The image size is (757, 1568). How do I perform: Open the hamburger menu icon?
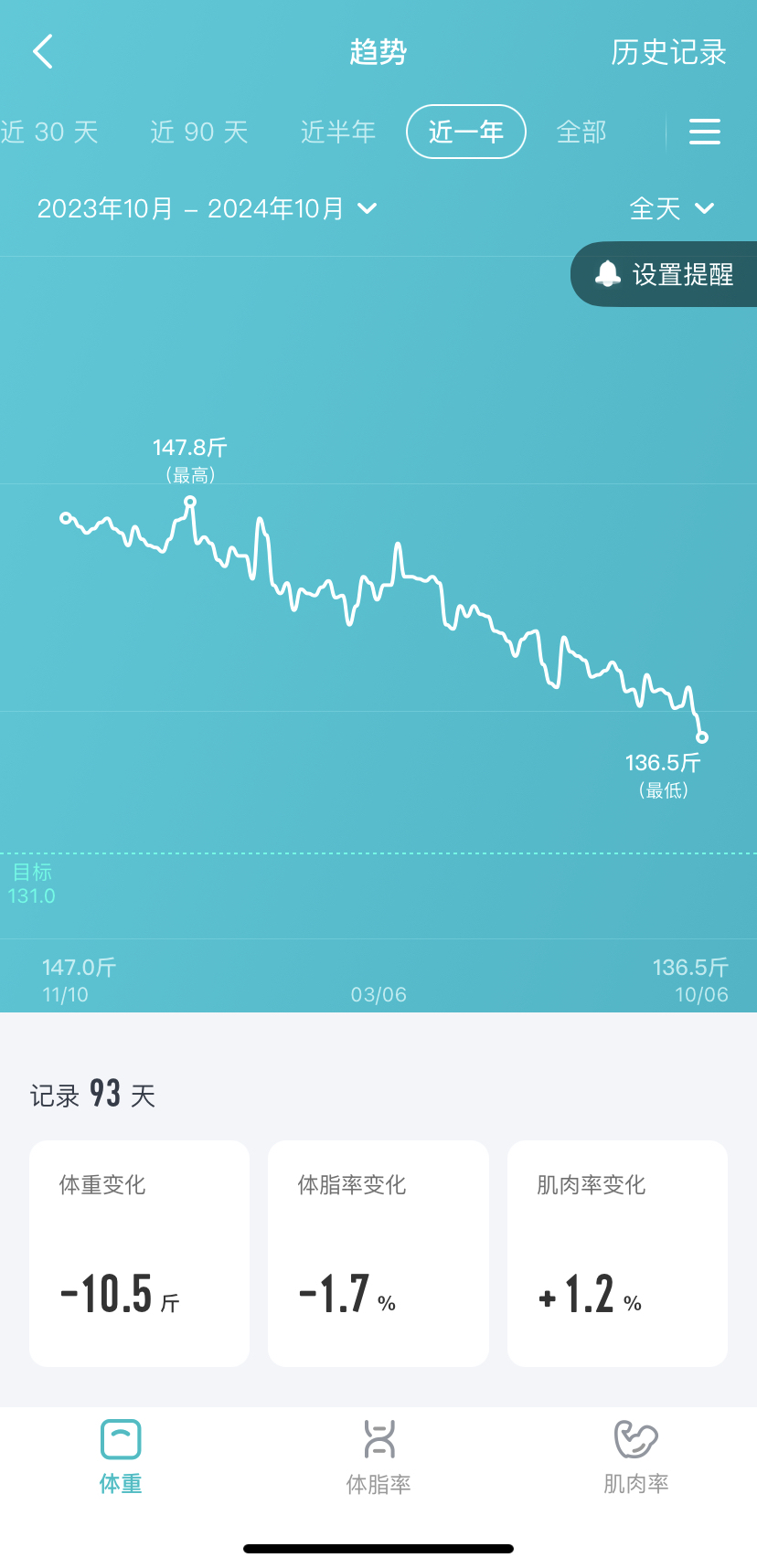pyautogui.click(x=705, y=132)
